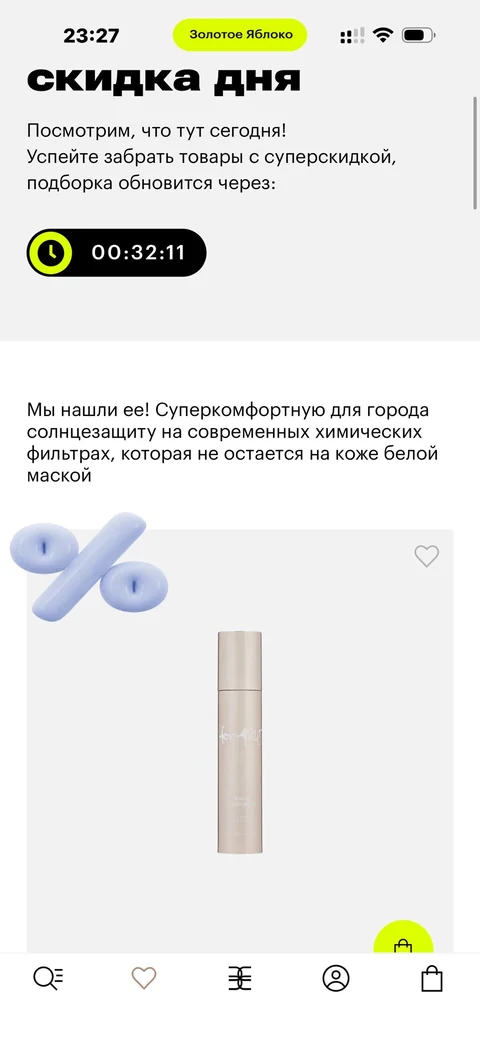
Task: Add the sunscreen product to favorites
Action: (x=426, y=556)
